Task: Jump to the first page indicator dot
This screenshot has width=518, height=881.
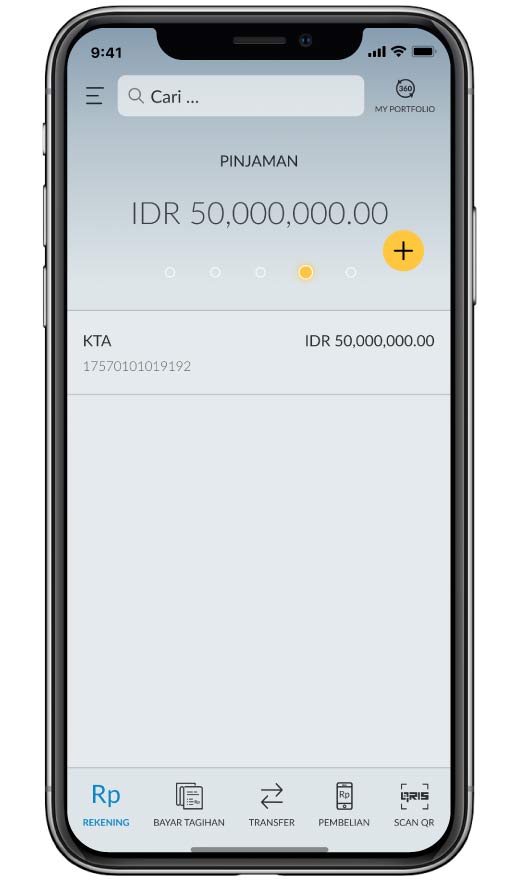Action: pyautogui.click(x=170, y=273)
